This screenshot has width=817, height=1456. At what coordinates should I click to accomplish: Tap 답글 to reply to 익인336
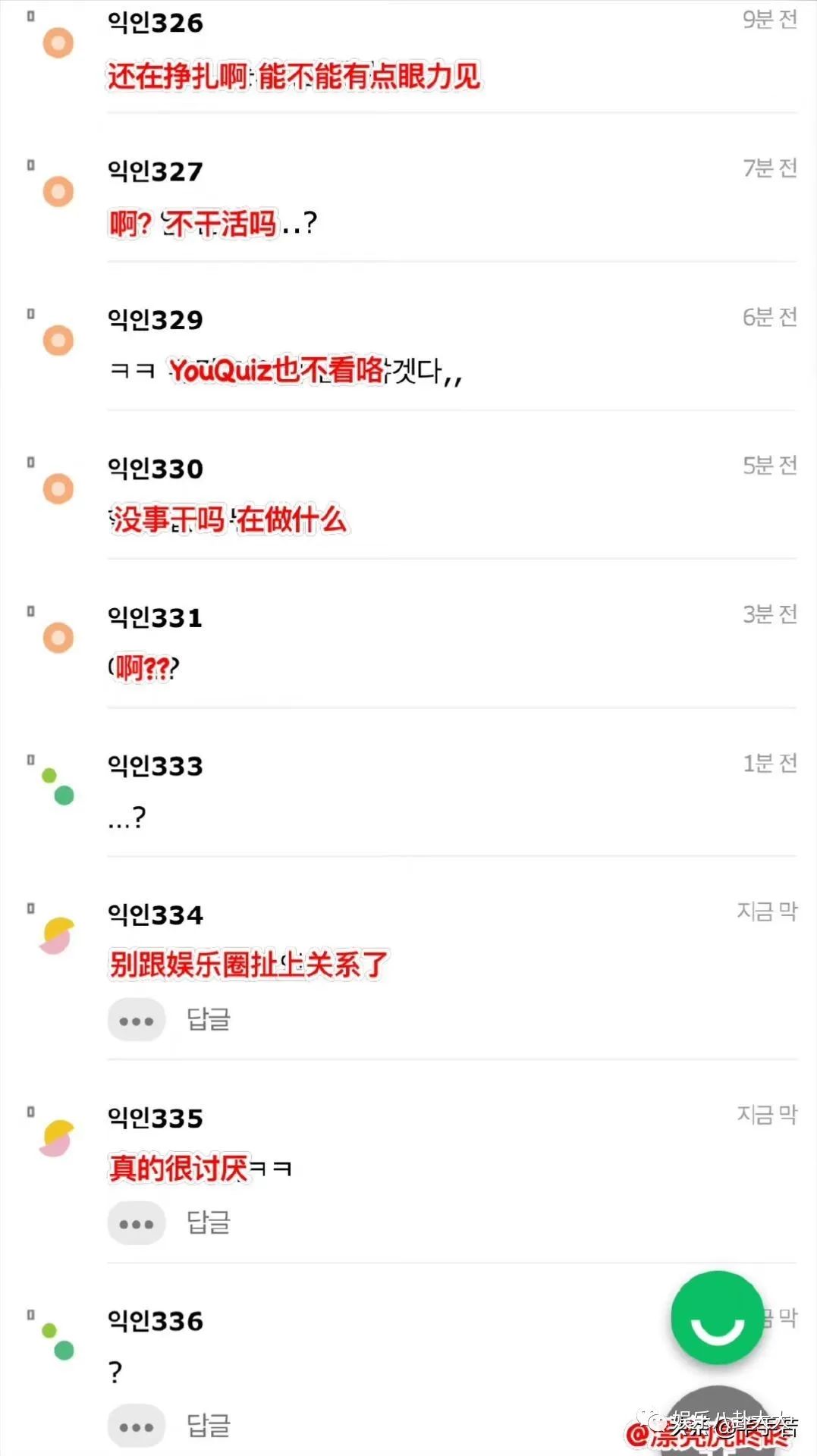pyautogui.click(x=209, y=1426)
